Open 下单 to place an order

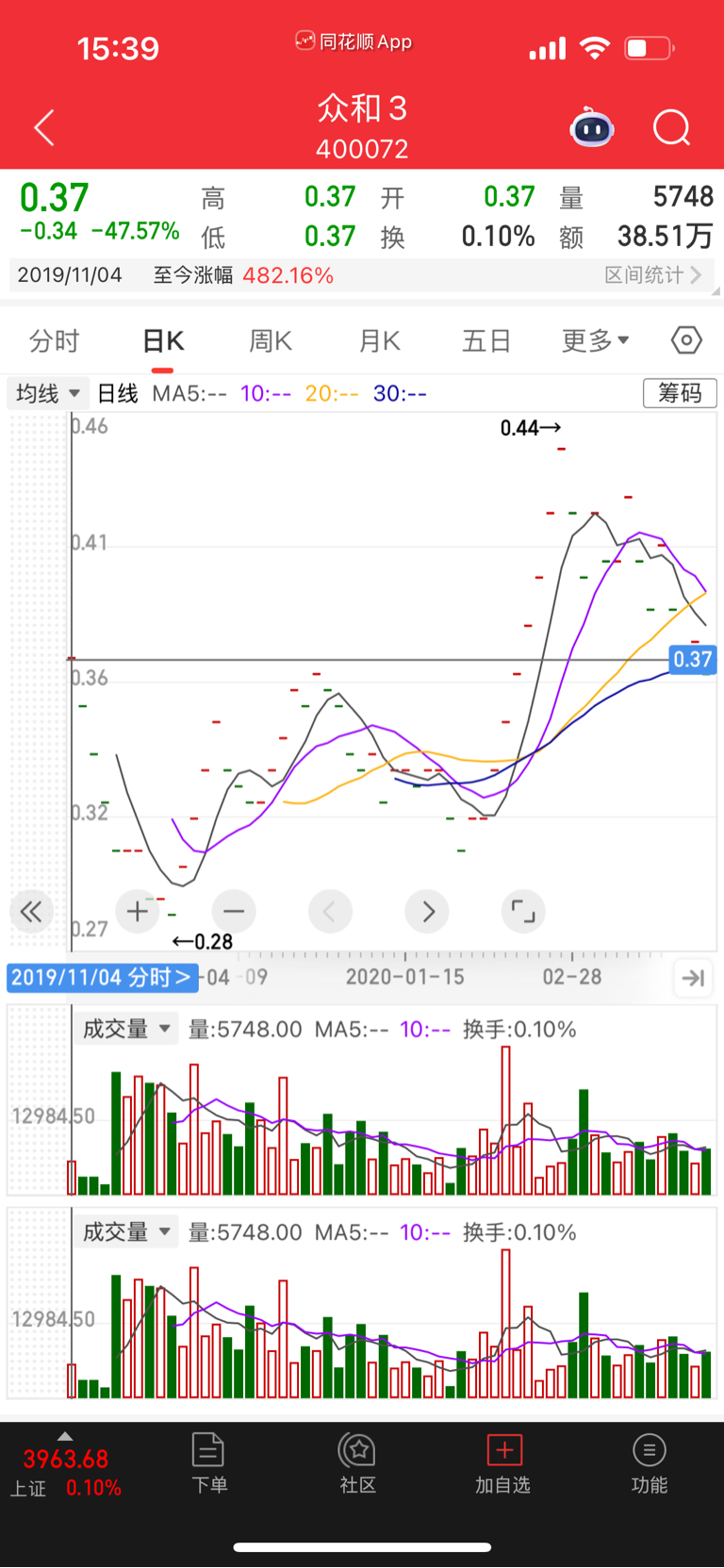[x=208, y=1462]
